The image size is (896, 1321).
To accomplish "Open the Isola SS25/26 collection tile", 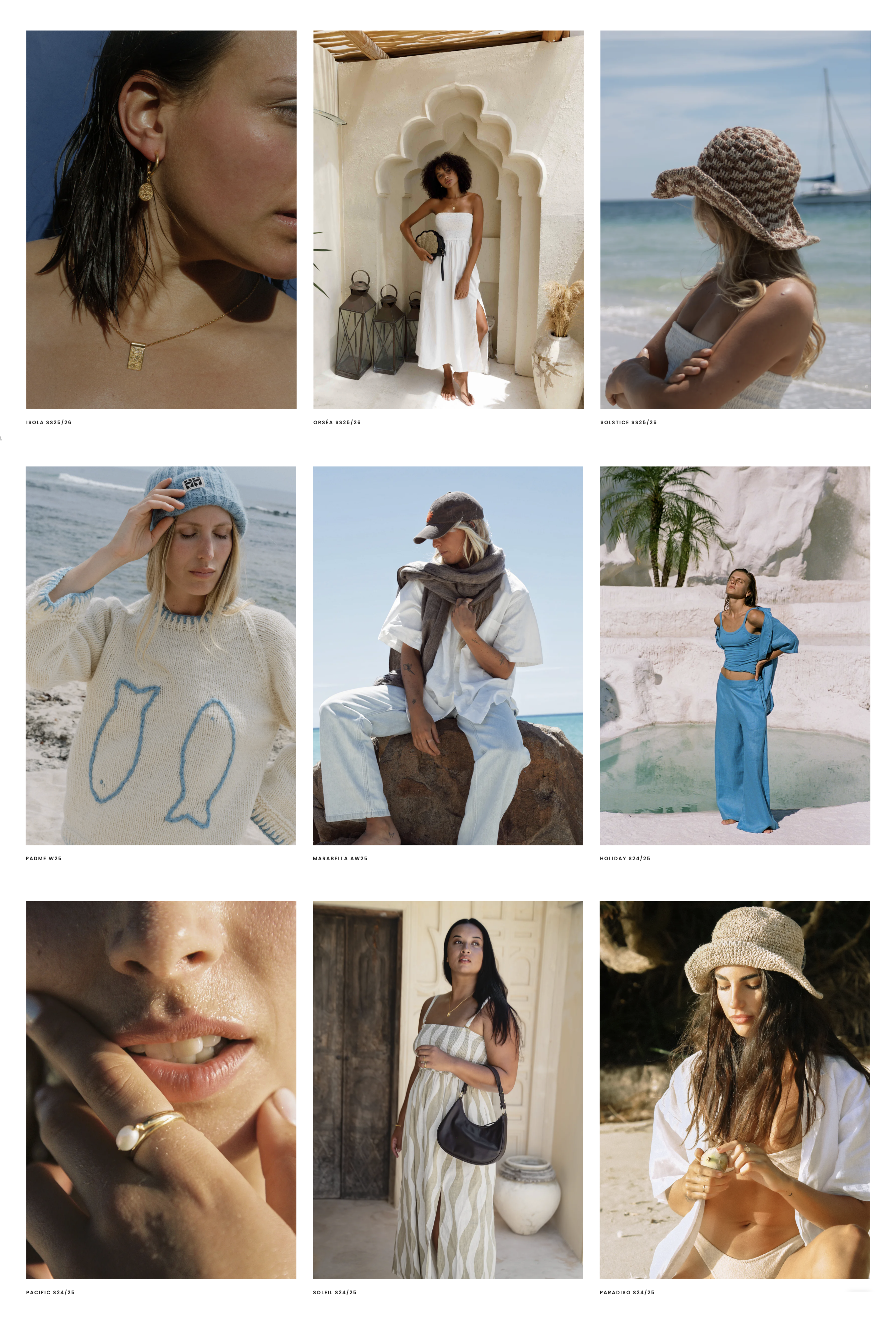I will pyautogui.click(x=161, y=220).
